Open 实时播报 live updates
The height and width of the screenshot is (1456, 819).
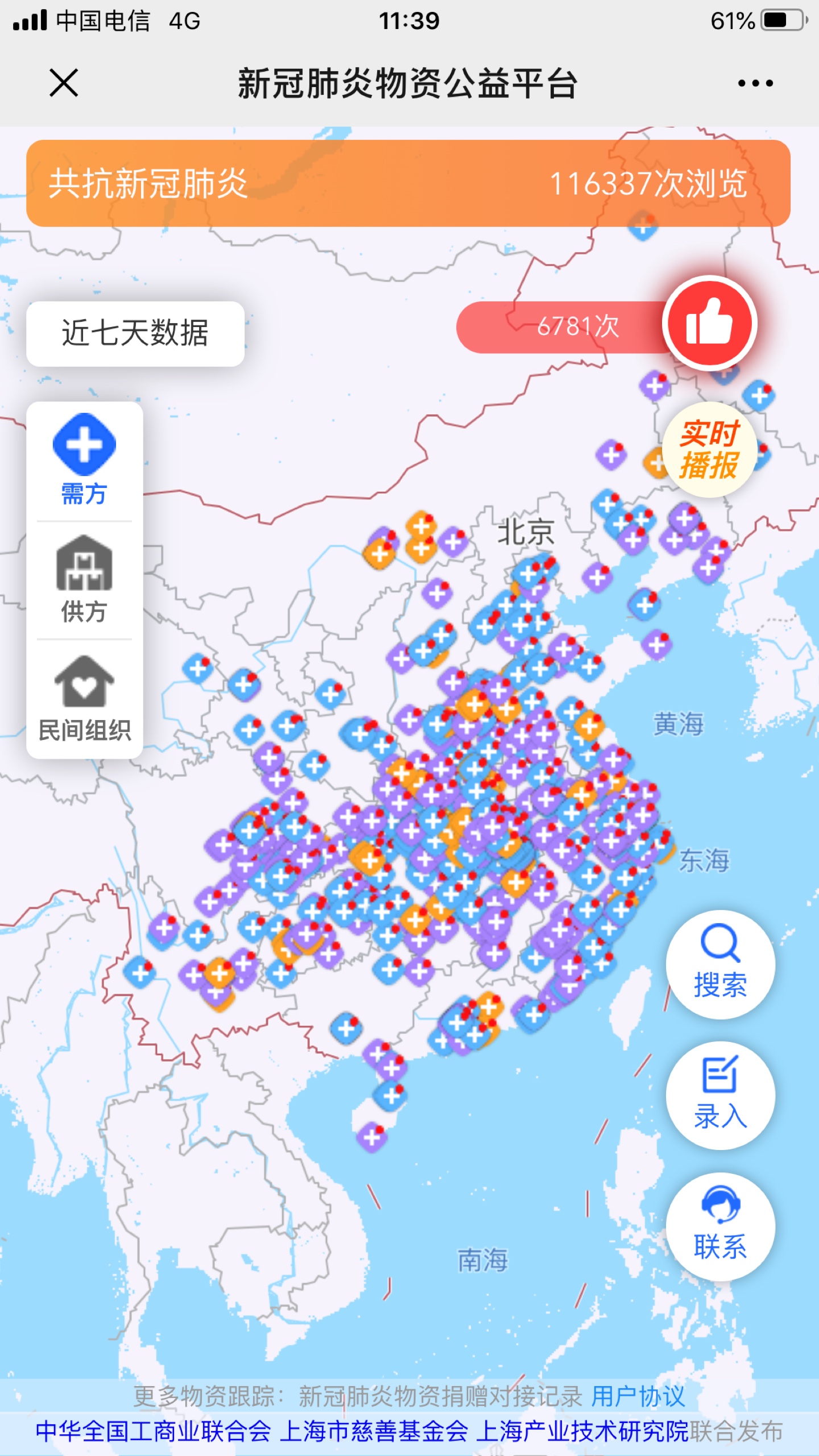pos(709,450)
